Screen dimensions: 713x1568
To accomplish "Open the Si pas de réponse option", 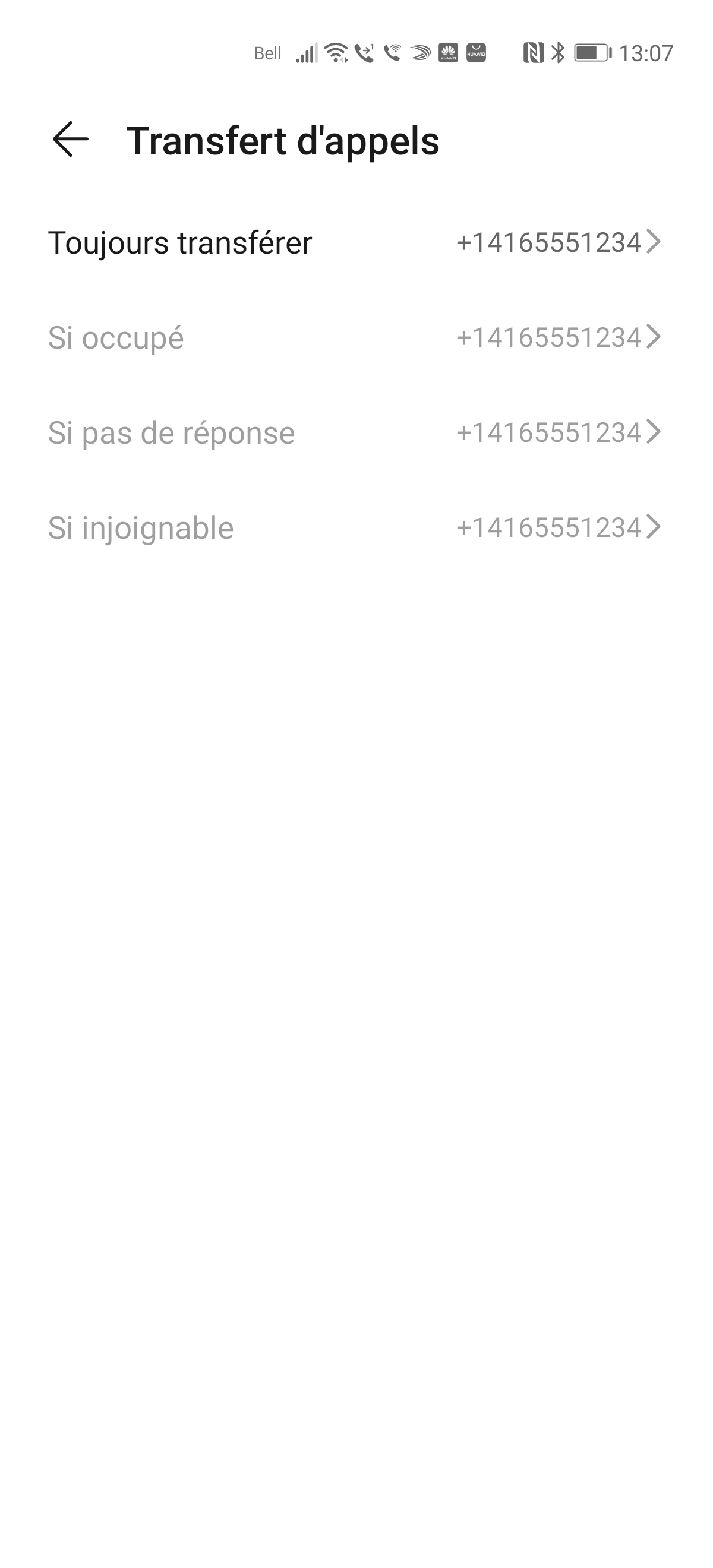I will pos(244,434).
